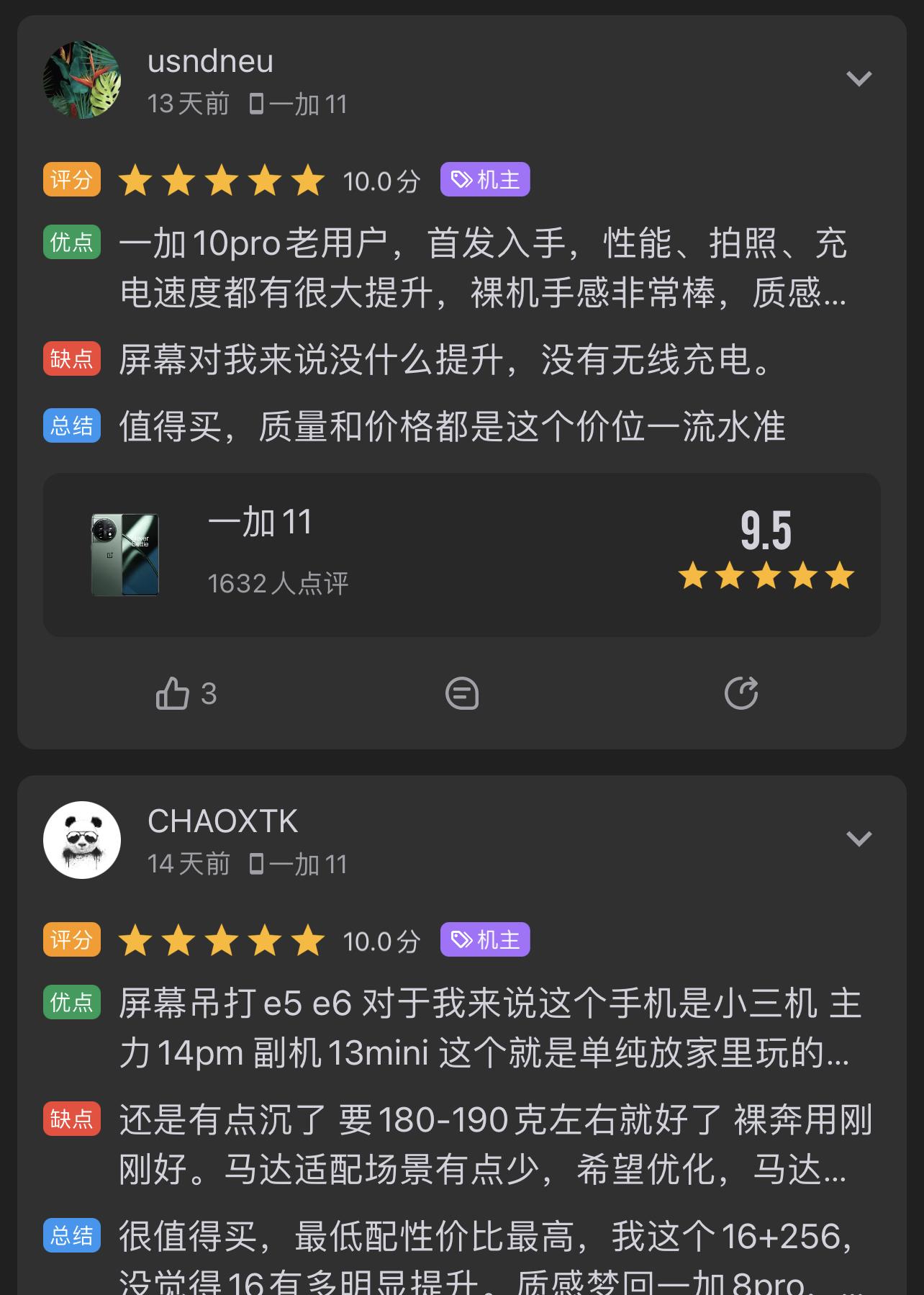
Task: Click the share/repost icon on the first review
Action: point(743,693)
